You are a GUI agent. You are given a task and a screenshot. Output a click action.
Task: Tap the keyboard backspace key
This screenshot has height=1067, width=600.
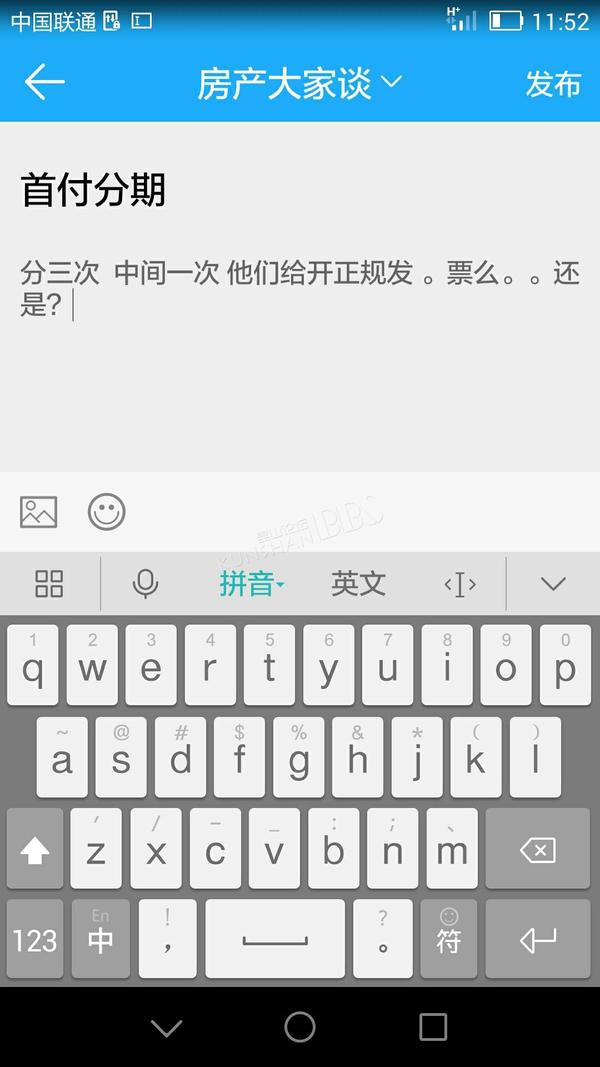[537, 849]
